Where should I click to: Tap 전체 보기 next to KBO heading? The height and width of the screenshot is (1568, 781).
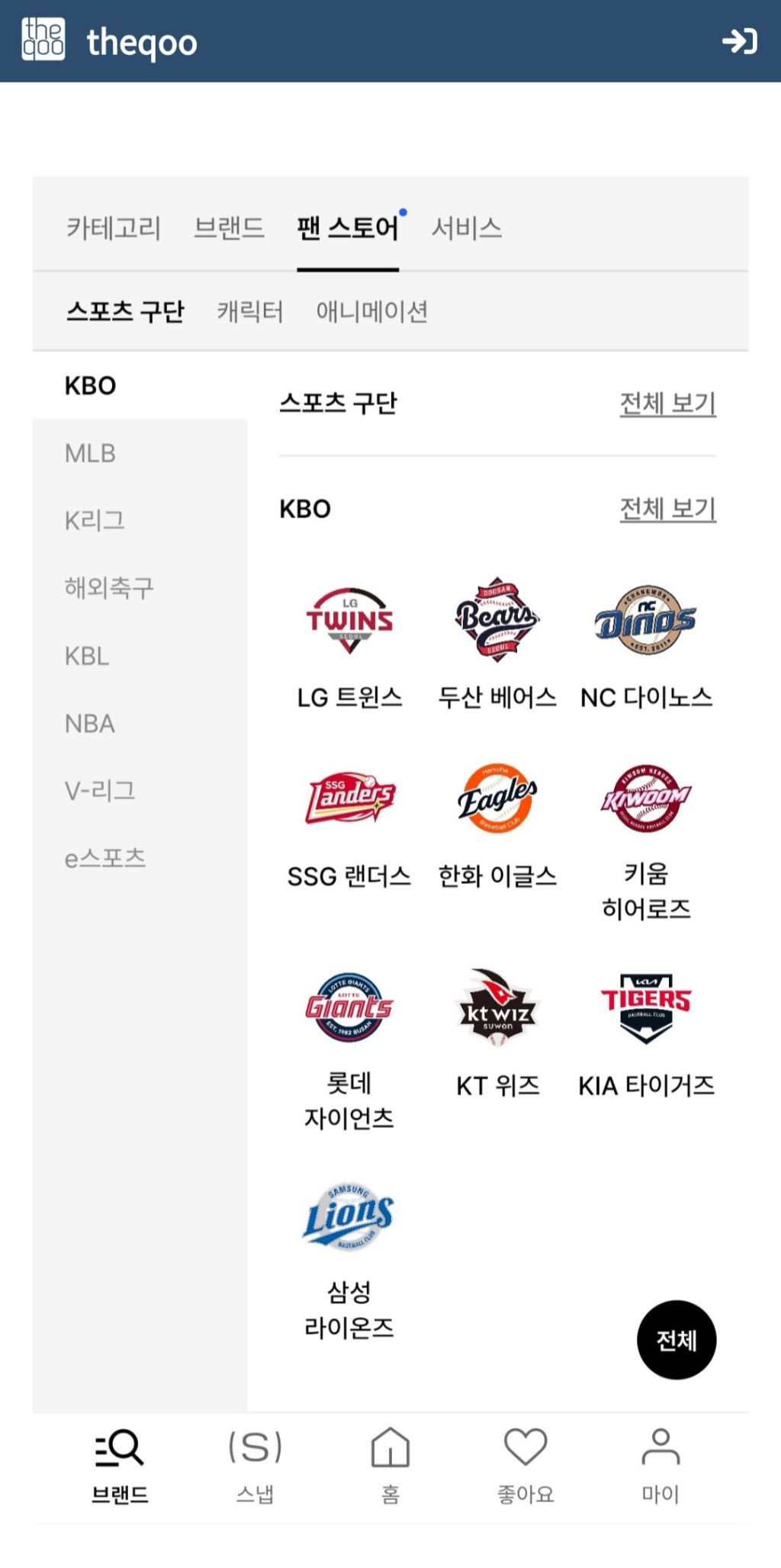(x=667, y=509)
